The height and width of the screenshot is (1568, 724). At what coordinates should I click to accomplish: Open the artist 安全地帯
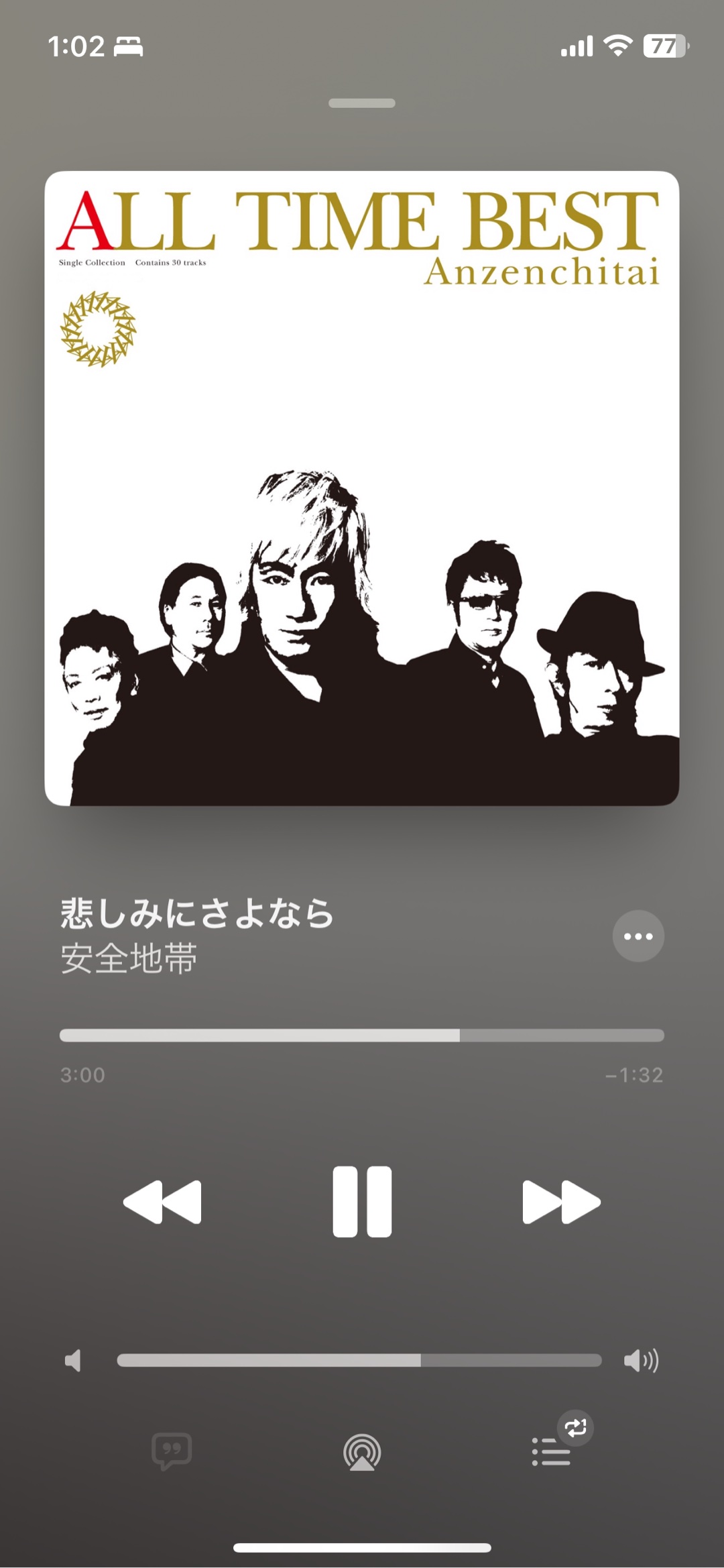tap(129, 958)
